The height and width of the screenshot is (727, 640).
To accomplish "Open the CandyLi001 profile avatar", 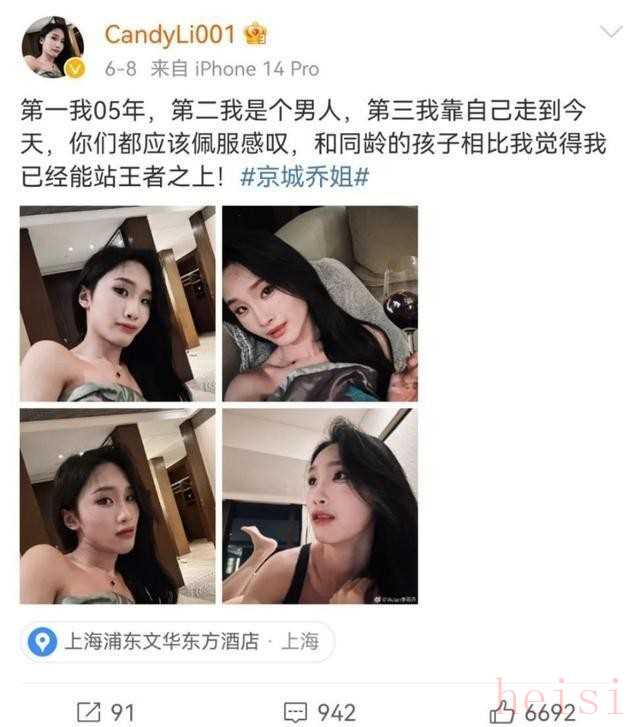I will click(52, 46).
